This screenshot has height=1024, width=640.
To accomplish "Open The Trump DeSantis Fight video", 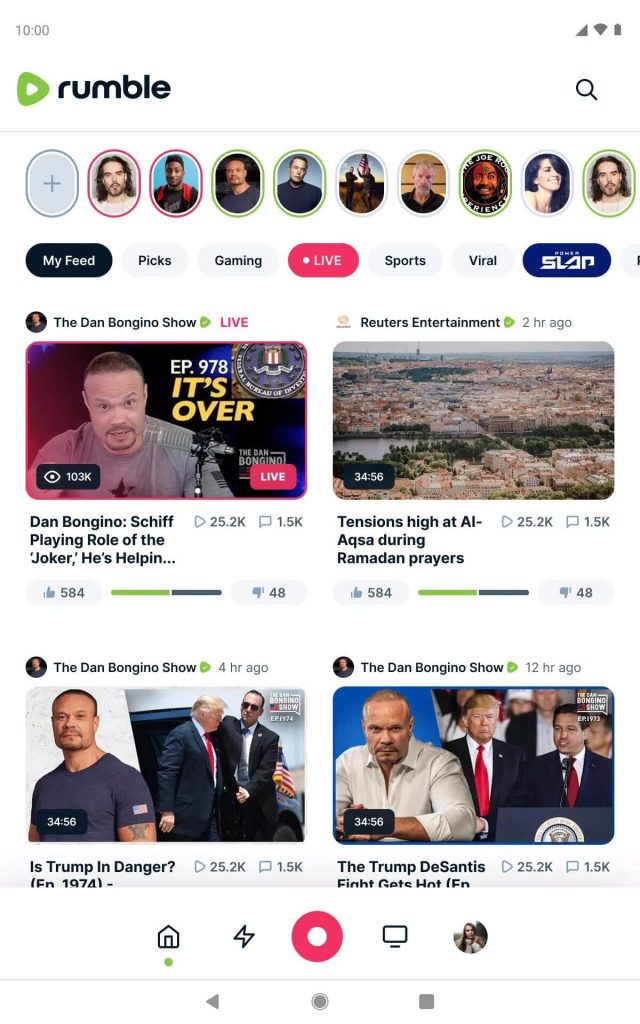I will 473,765.
